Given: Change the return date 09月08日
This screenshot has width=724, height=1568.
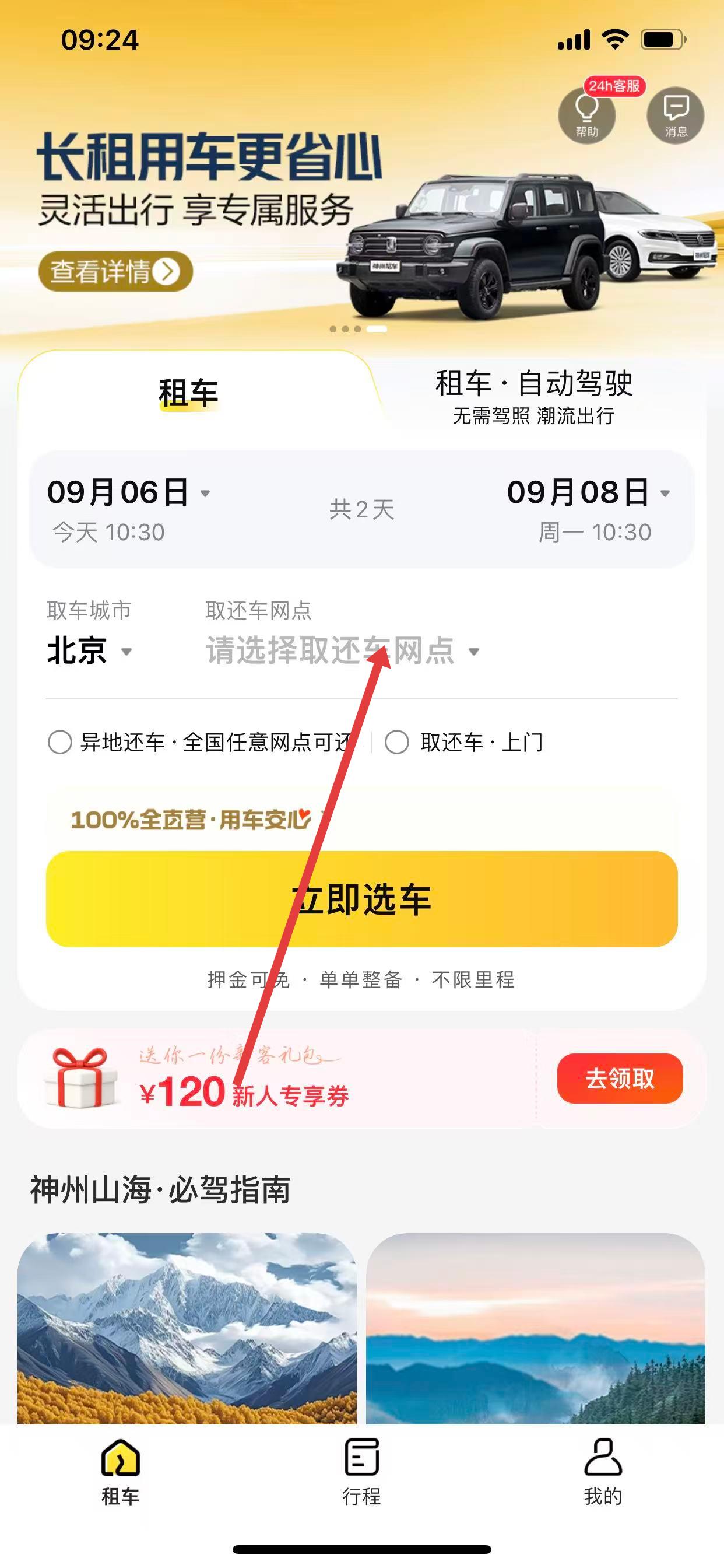Looking at the screenshot, I should 588,506.
